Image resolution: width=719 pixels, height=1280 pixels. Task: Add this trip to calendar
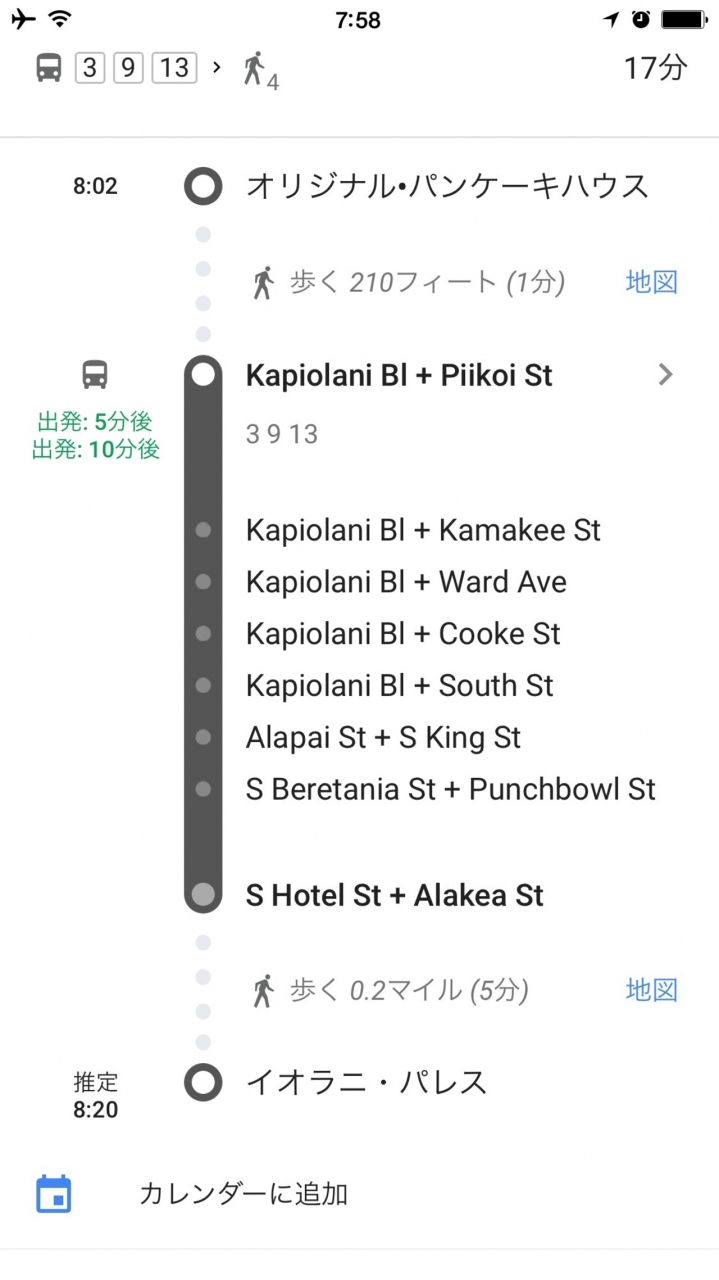pos(243,1194)
